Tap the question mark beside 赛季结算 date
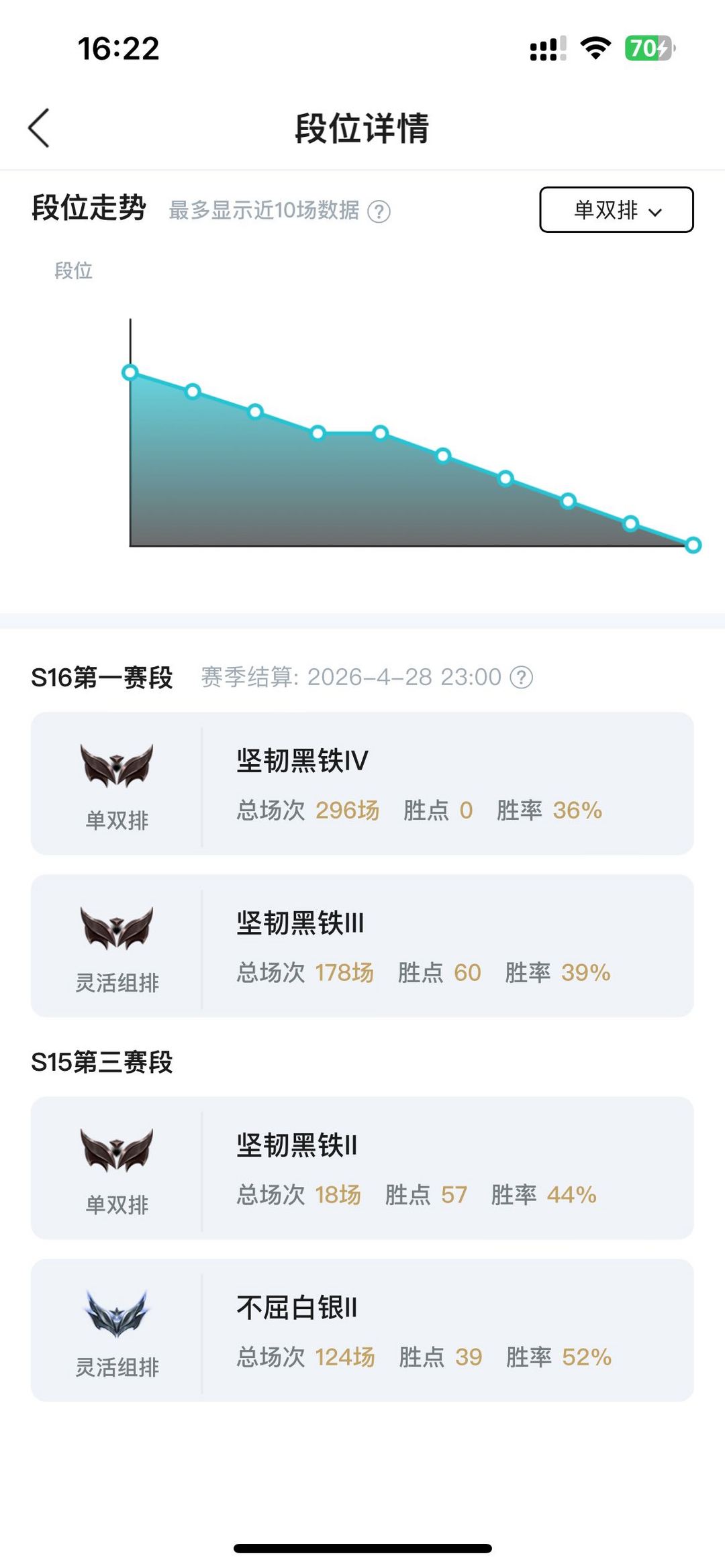The width and height of the screenshot is (725, 1568). point(522,678)
